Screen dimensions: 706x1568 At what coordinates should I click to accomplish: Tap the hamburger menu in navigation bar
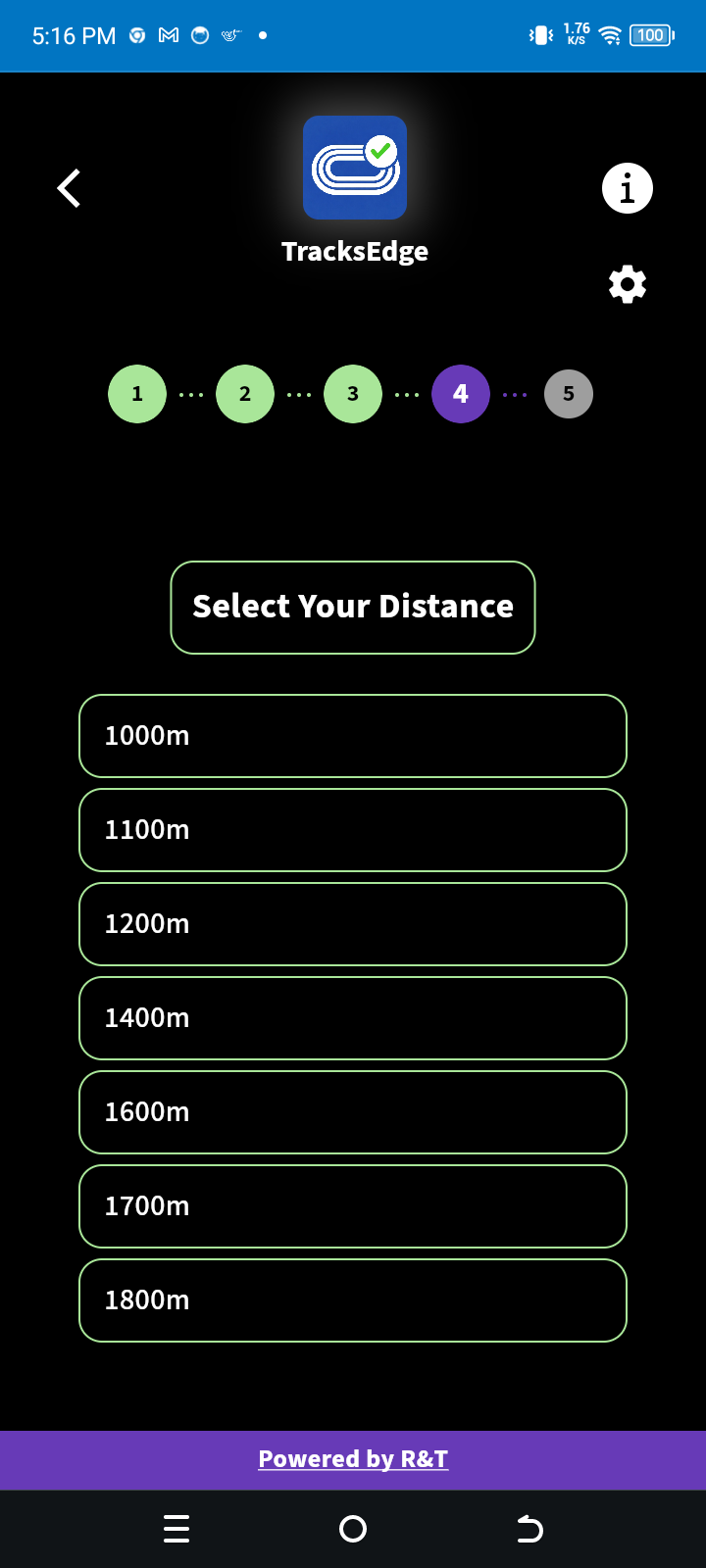(176, 1529)
